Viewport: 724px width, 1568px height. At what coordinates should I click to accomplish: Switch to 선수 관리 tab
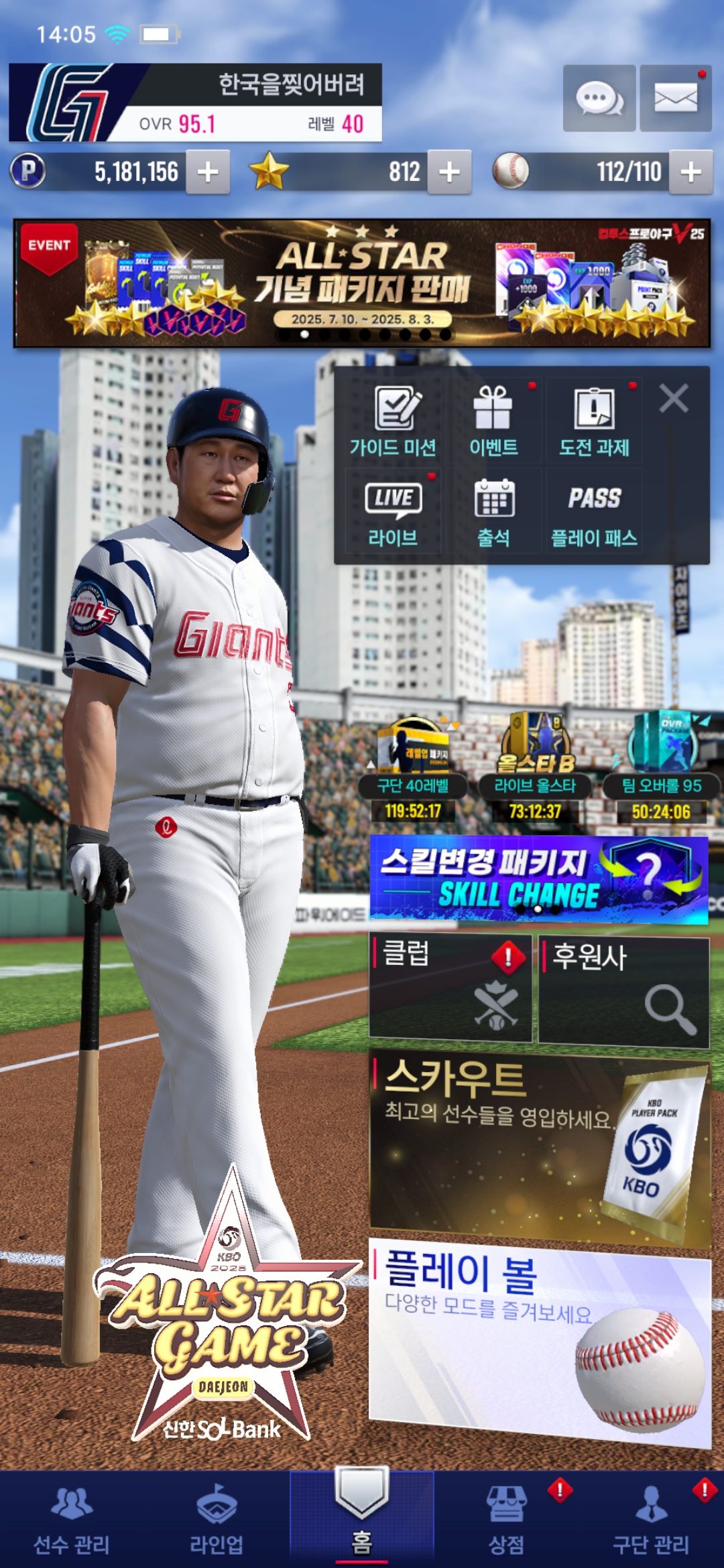point(72,1520)
